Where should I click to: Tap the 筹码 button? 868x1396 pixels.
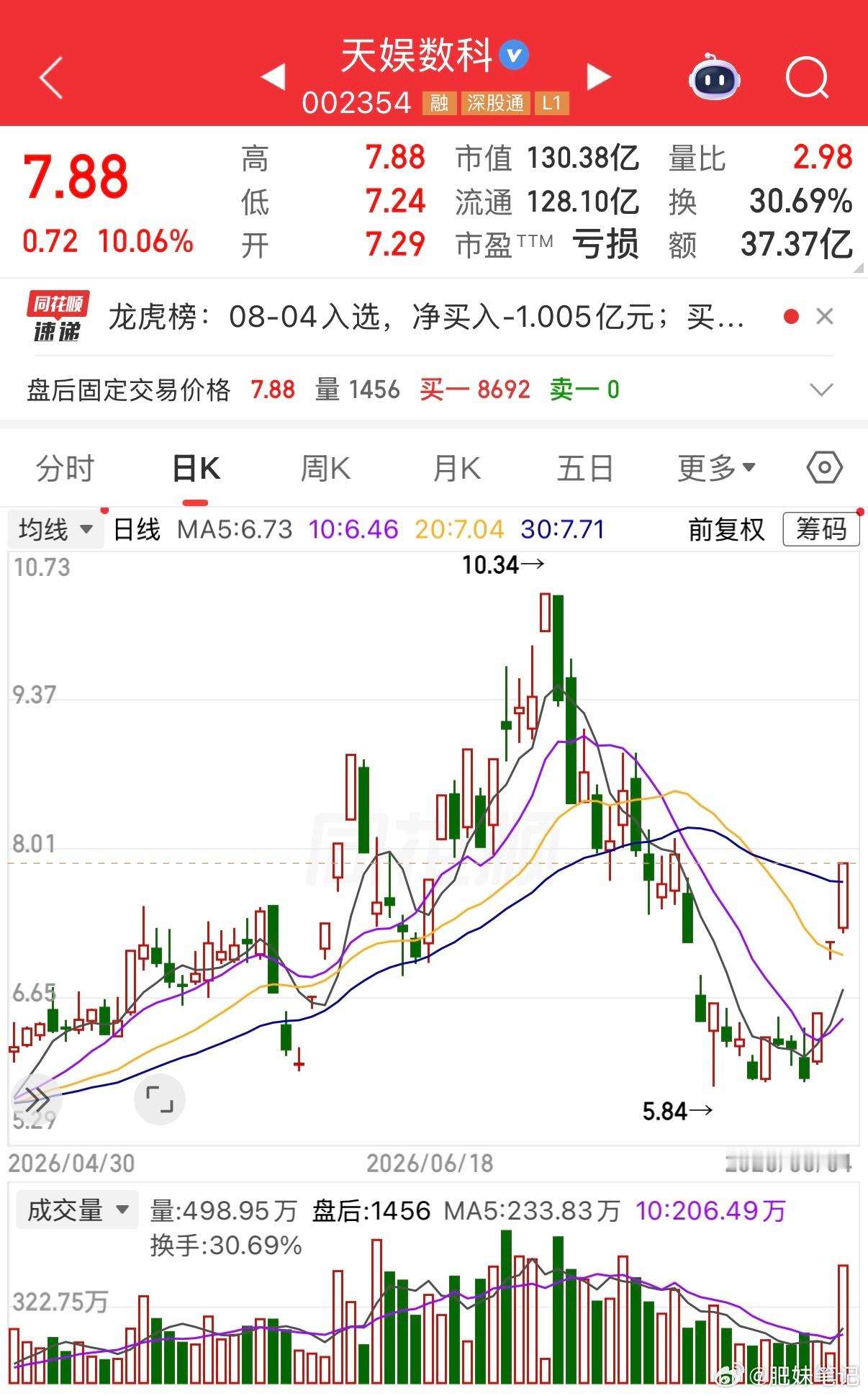pyautogui.click(x=820, y=530)
